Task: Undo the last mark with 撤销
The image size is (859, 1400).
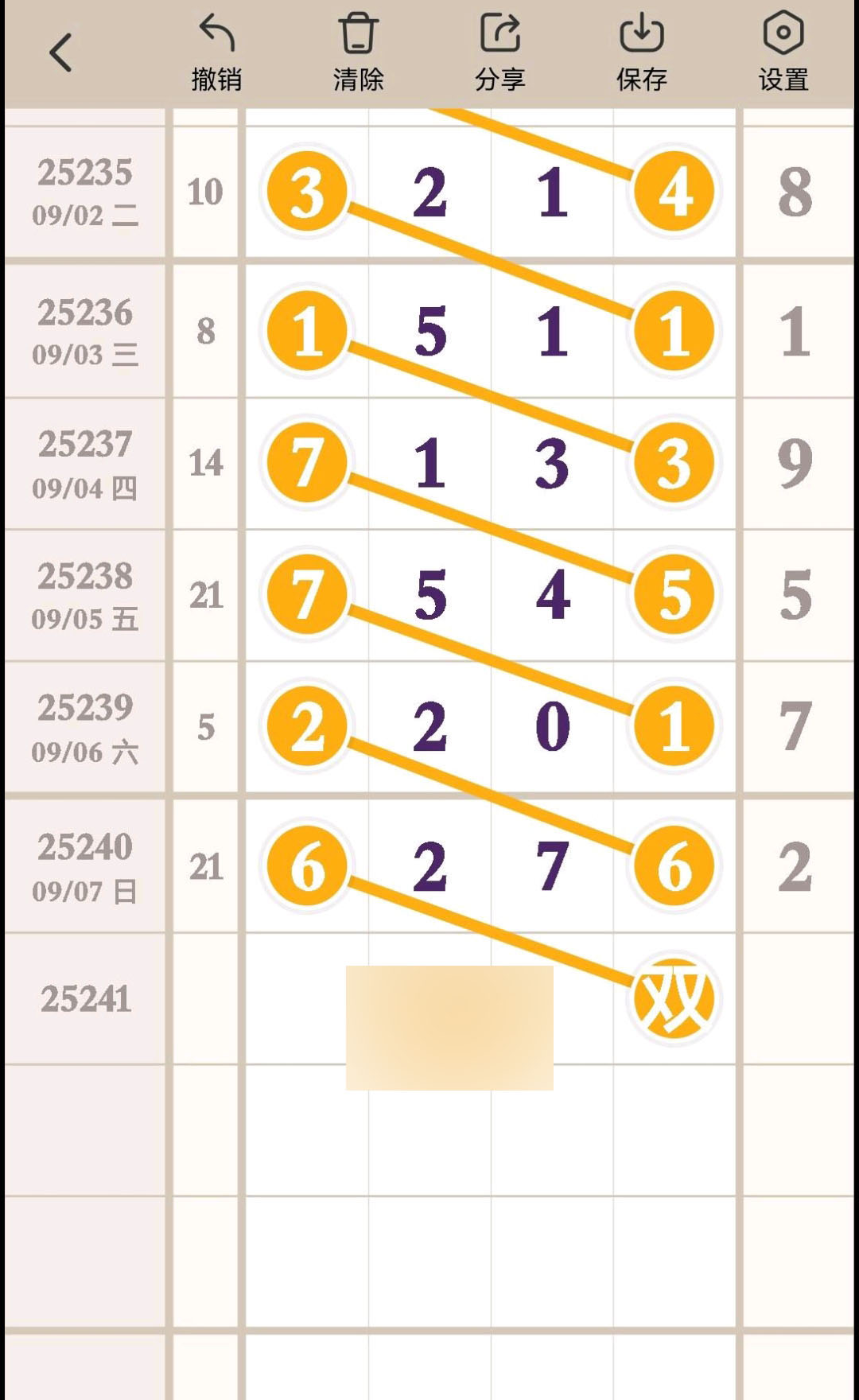Action: (x=216, y=52)
